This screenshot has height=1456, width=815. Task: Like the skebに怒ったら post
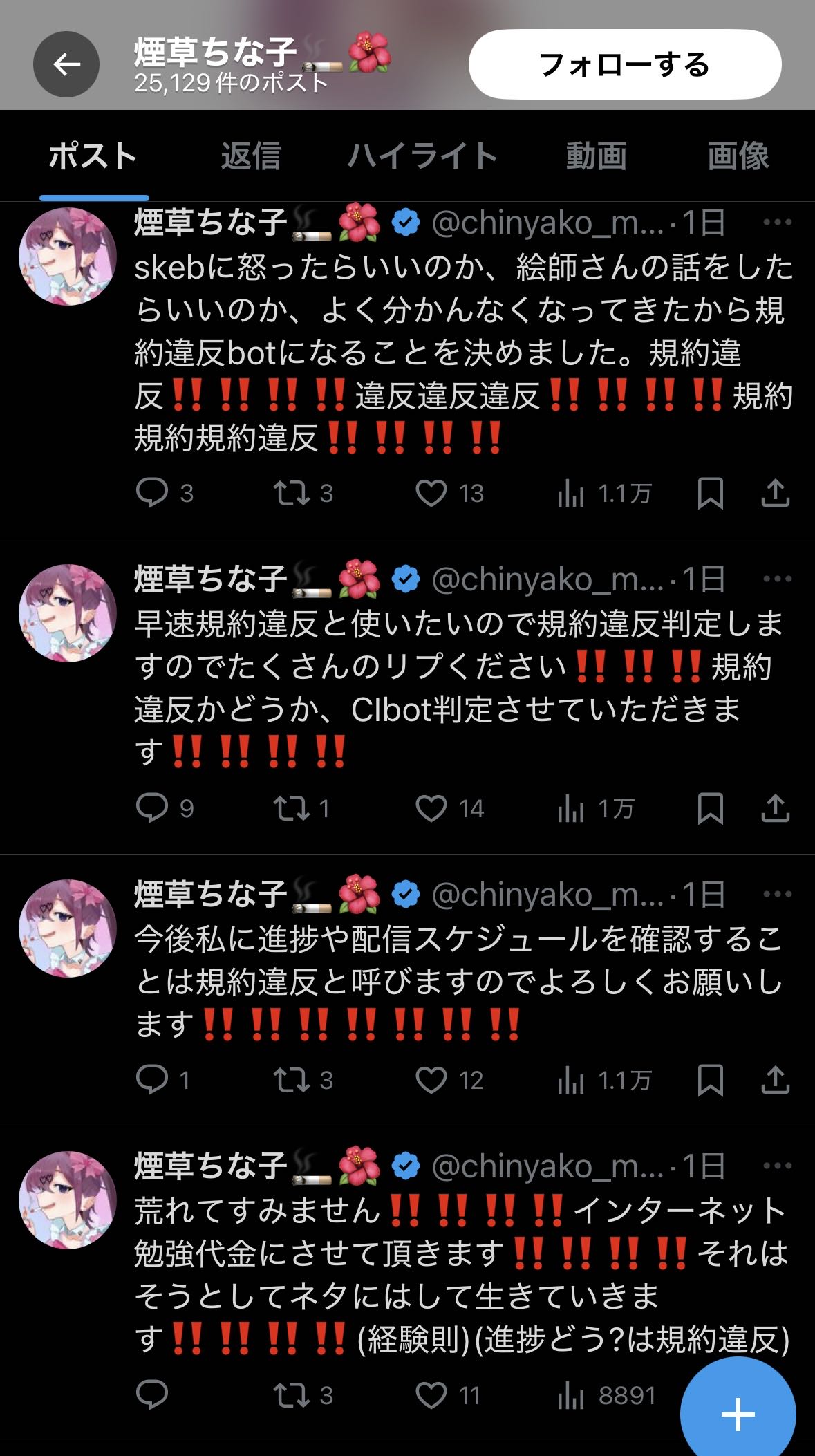click(431, 493)
